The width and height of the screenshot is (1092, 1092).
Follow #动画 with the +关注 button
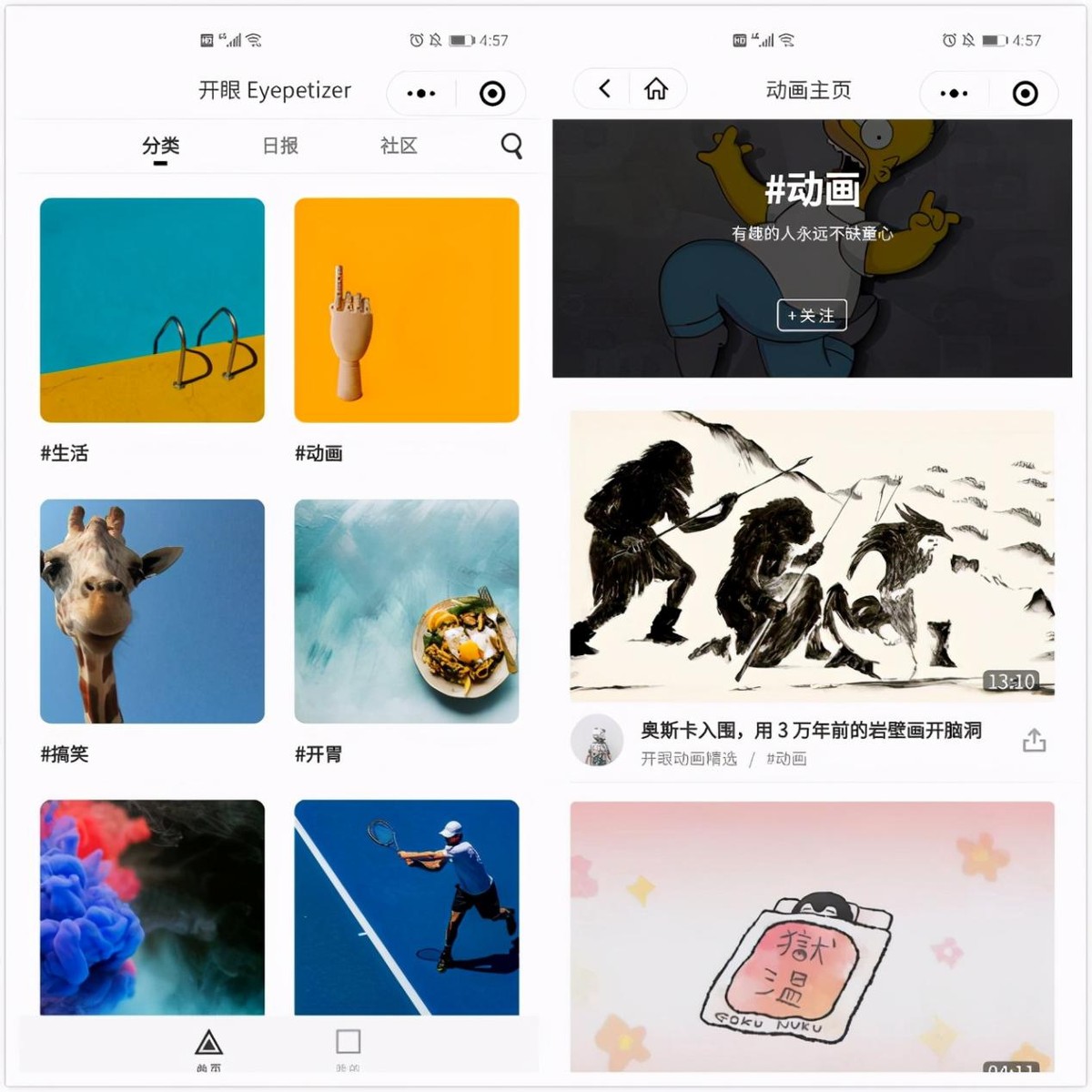click(x=812, y=315)
